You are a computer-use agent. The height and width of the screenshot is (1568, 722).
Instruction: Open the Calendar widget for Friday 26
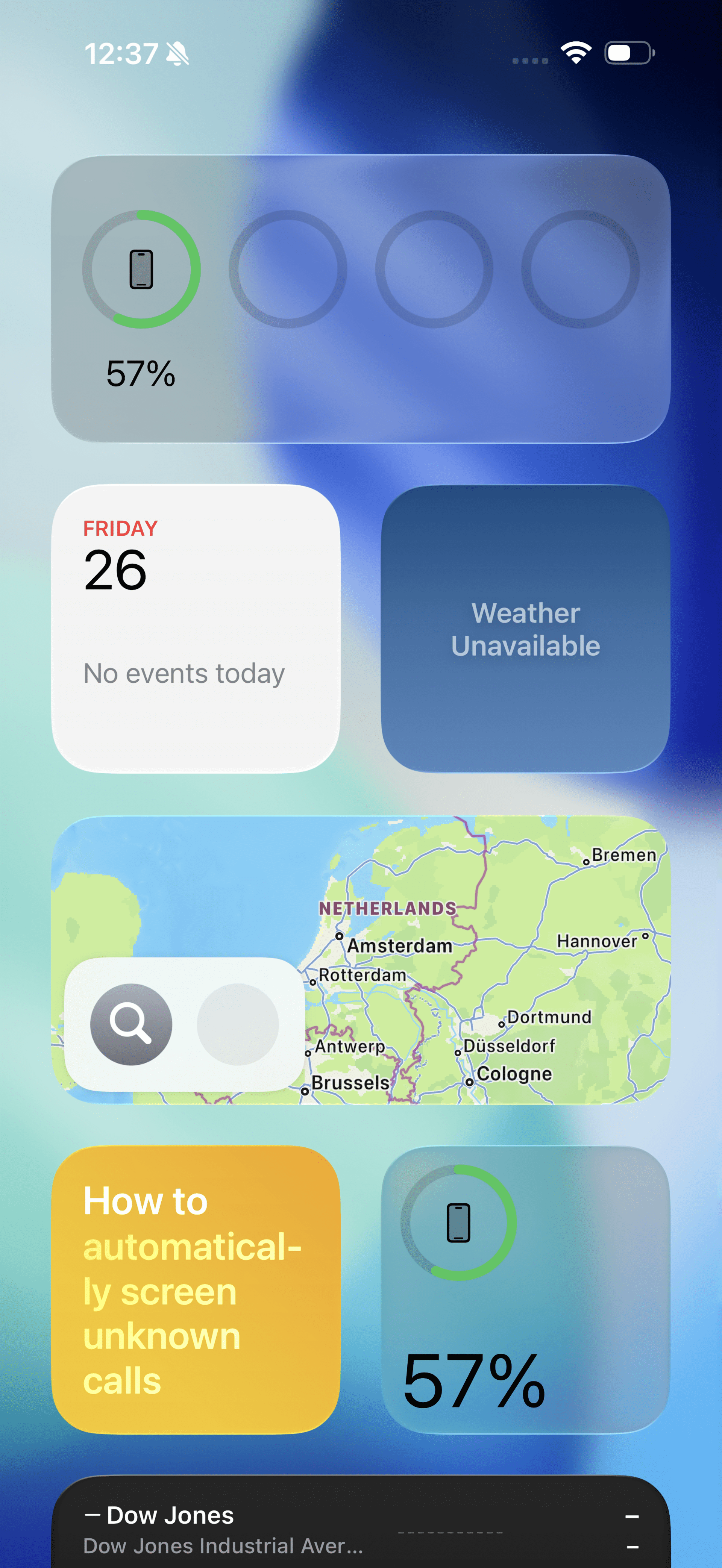point(196,628)
